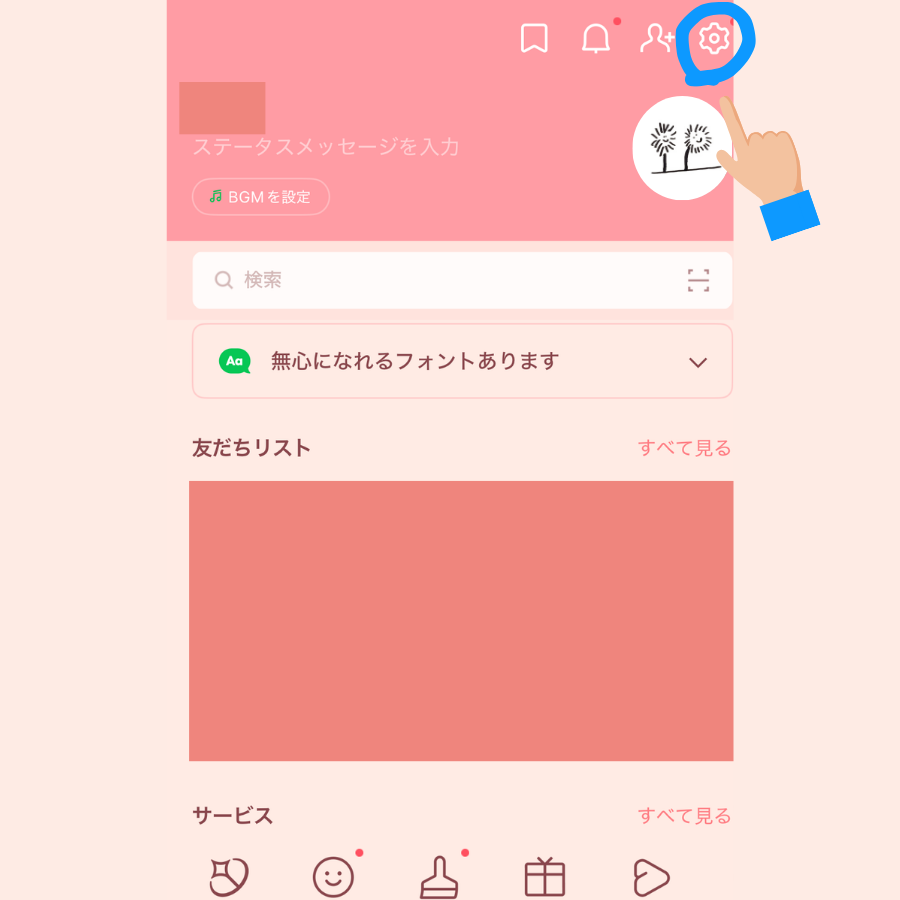Open the QR code scanner icon
The height and width of the screenshot is (900, 900).
[698, 280]
